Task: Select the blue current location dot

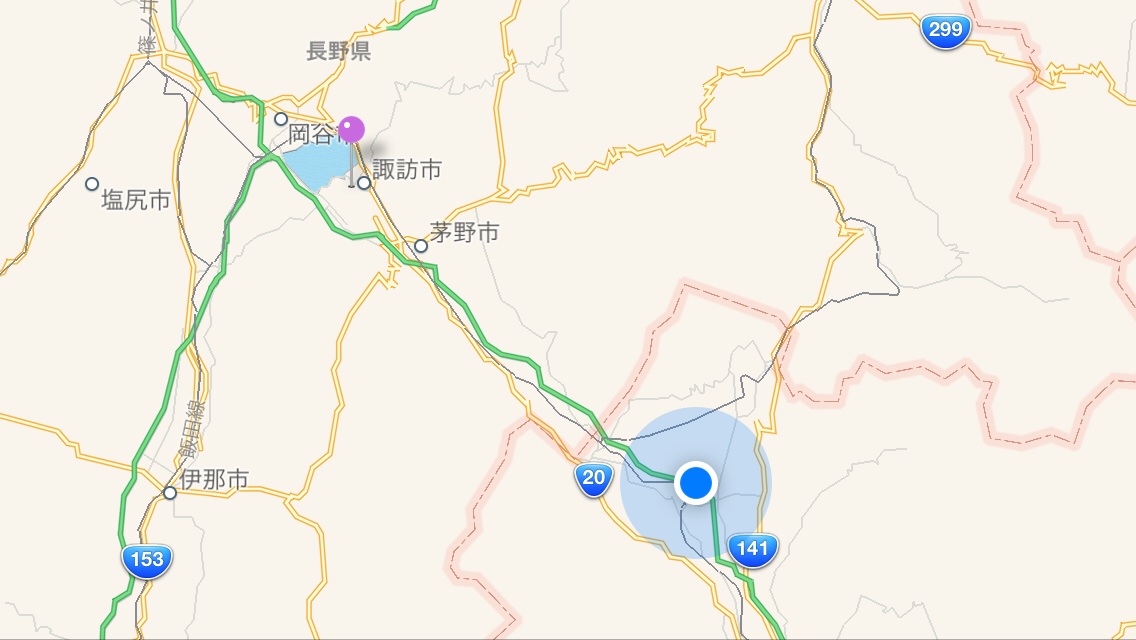Action: click(x=695, y=483)
